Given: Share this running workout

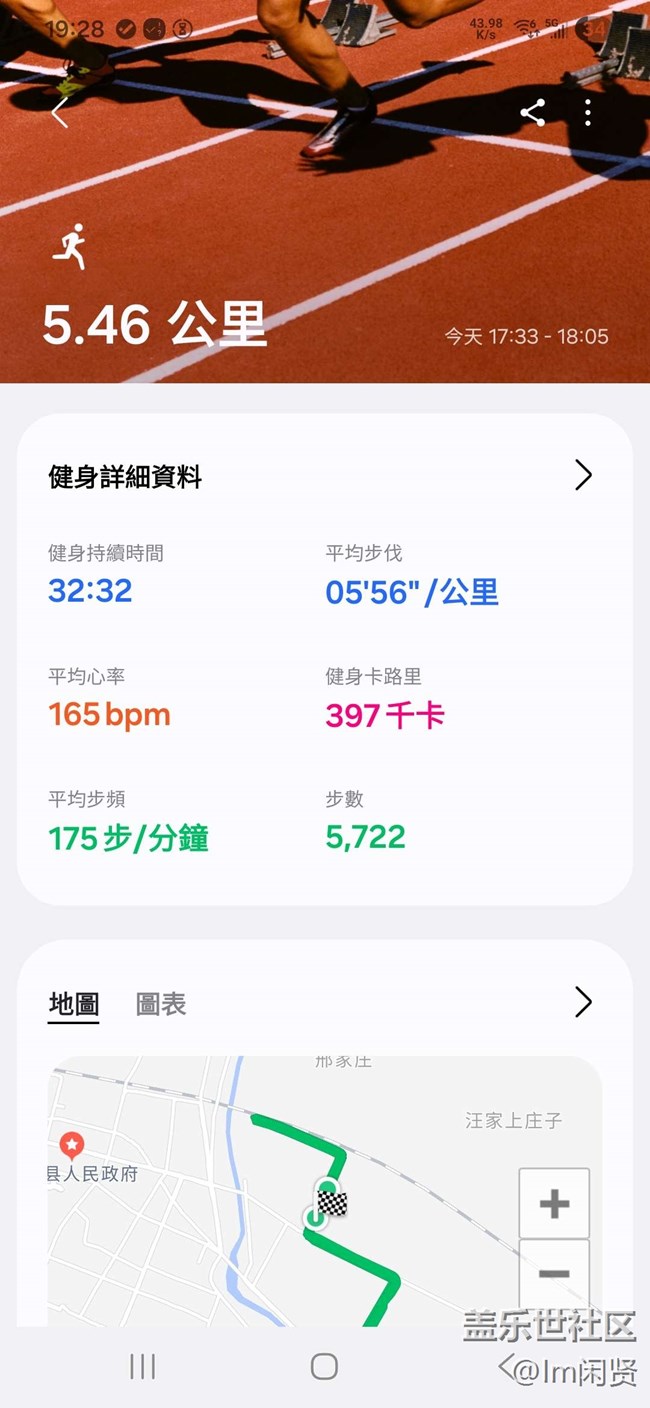Looking at the screenshot, I should click(x=533, y=113).
